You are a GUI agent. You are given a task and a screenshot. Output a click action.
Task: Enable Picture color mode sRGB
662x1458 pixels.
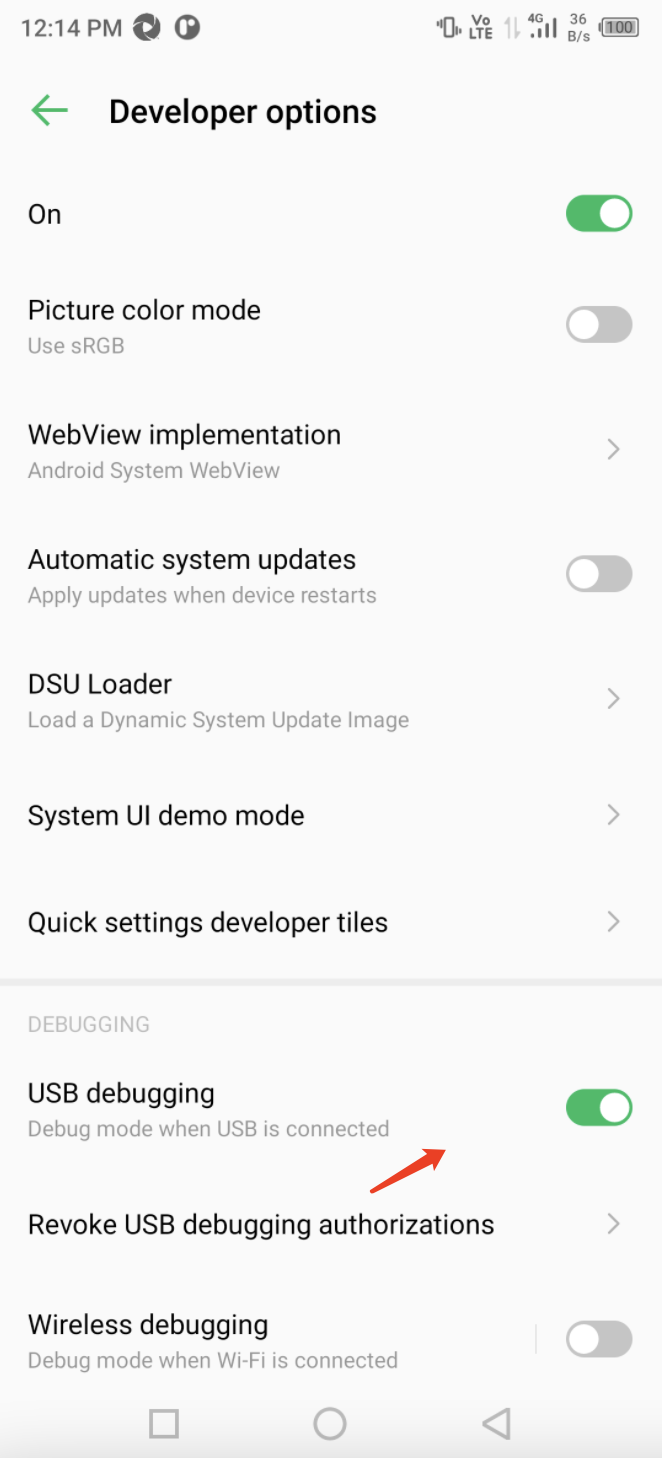599,325
